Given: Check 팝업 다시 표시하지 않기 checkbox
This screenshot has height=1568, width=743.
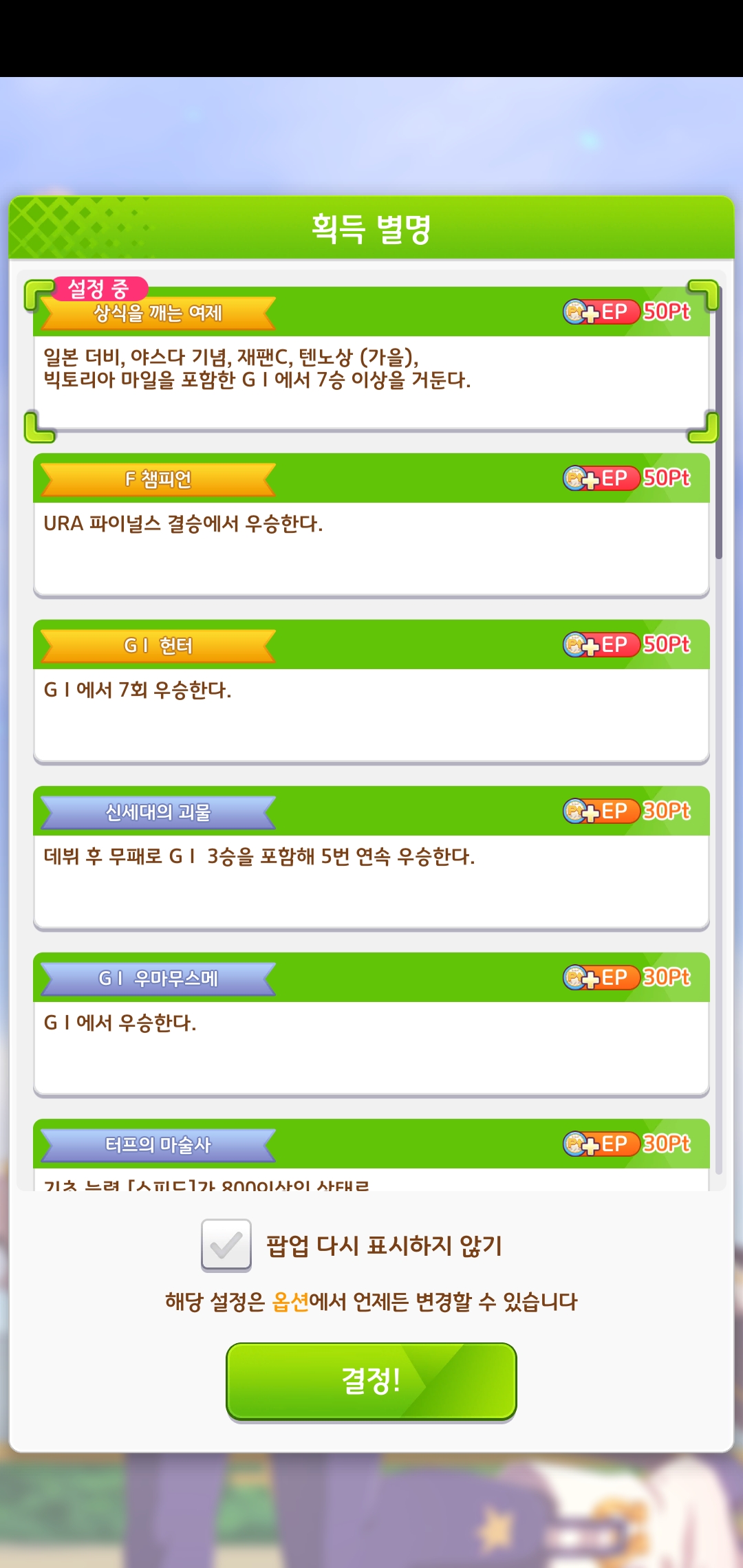Looking at the screenshot, I should coord(226,1245).
